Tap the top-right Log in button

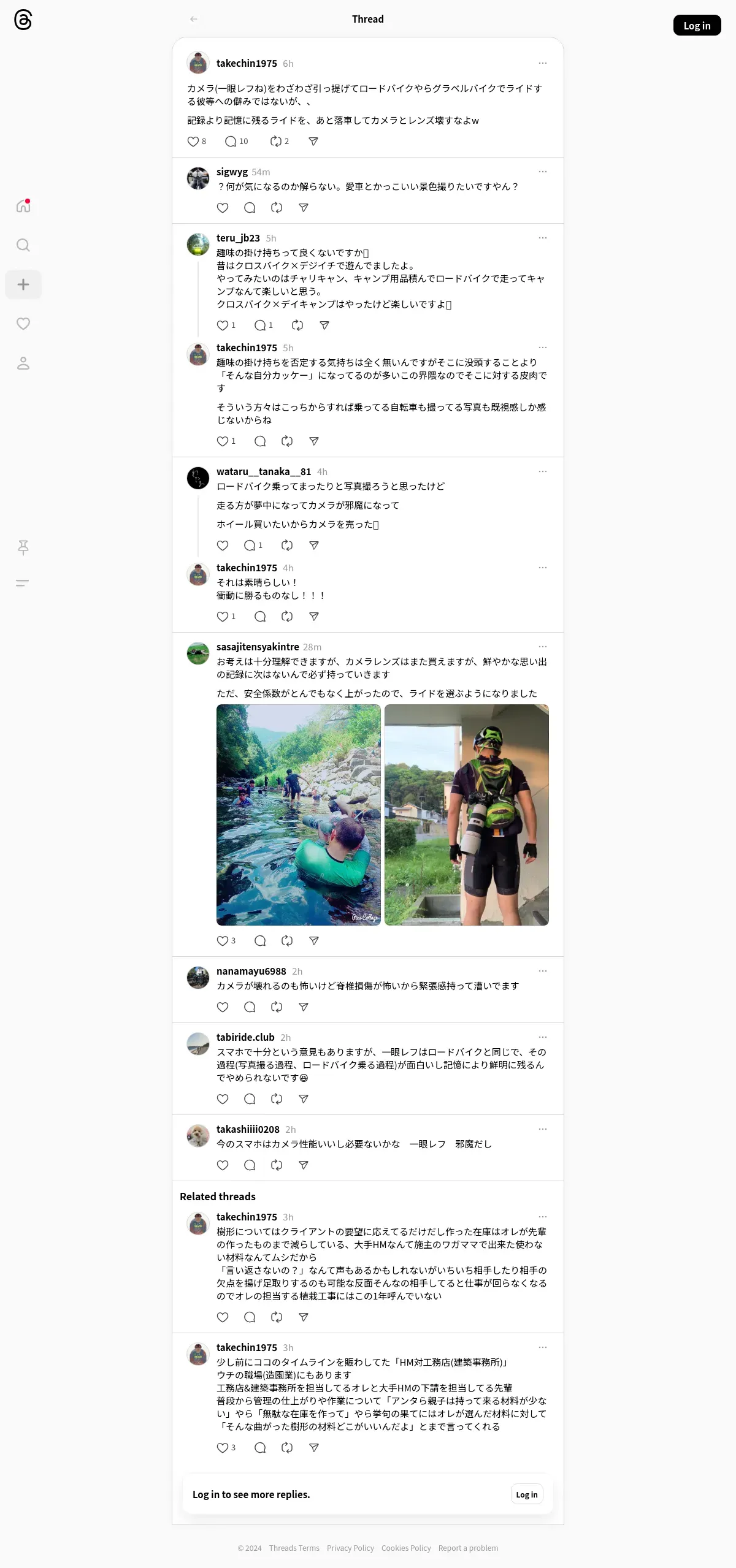pos(697,25)
